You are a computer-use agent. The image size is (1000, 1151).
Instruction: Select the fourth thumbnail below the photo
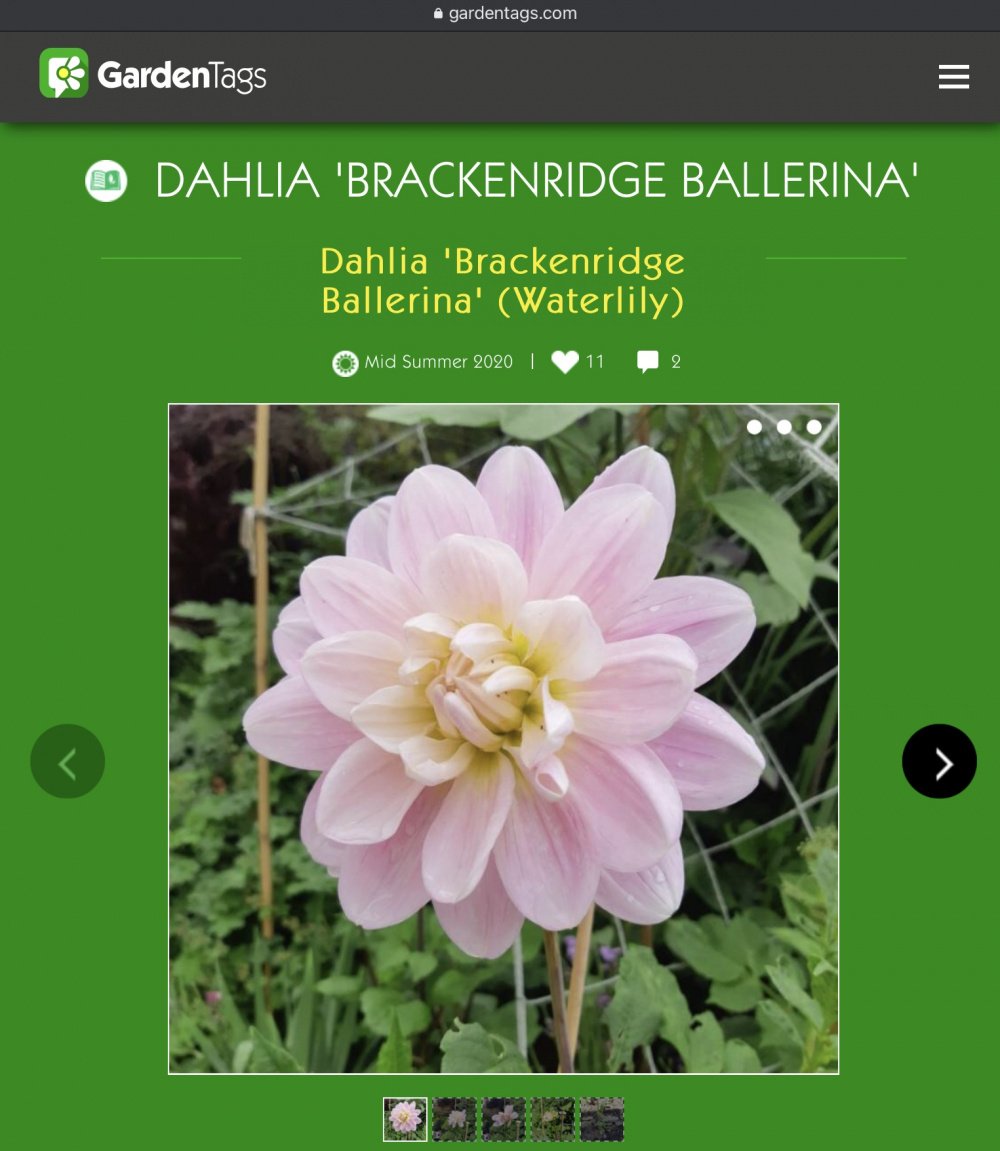click(552, 1119)
